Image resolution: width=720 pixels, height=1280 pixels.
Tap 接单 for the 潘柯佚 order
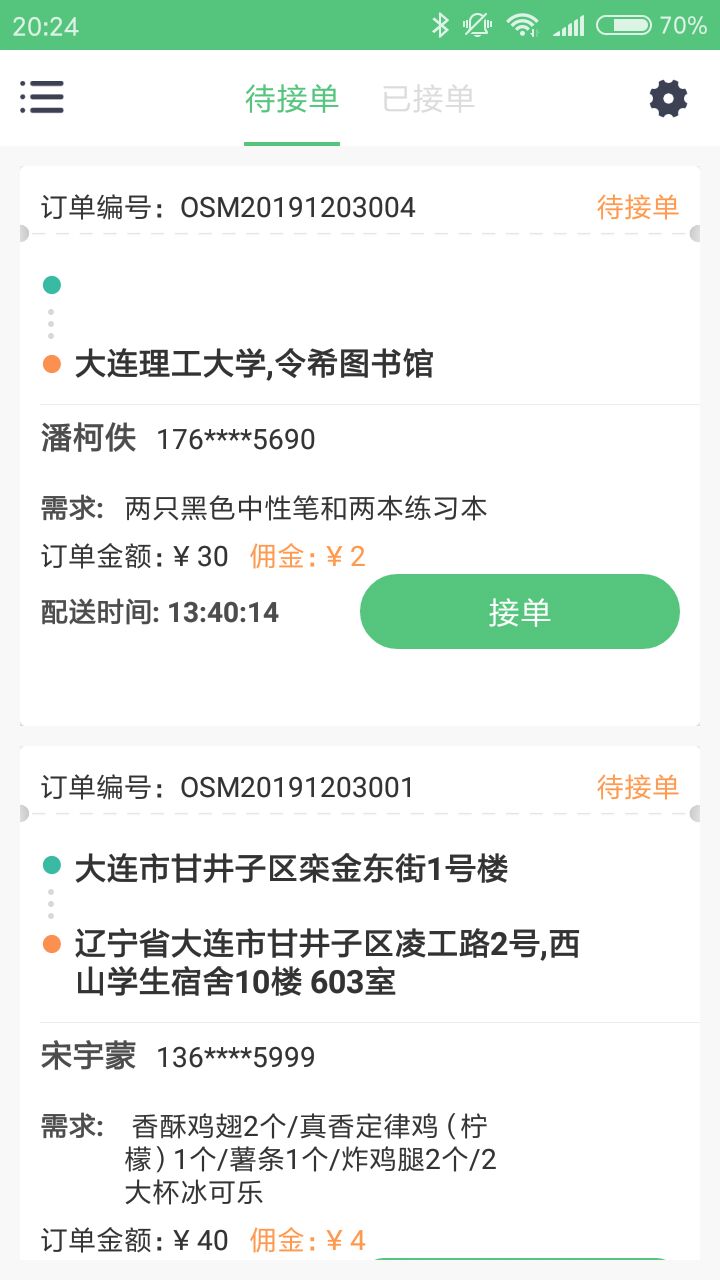[x=519, y=612]
